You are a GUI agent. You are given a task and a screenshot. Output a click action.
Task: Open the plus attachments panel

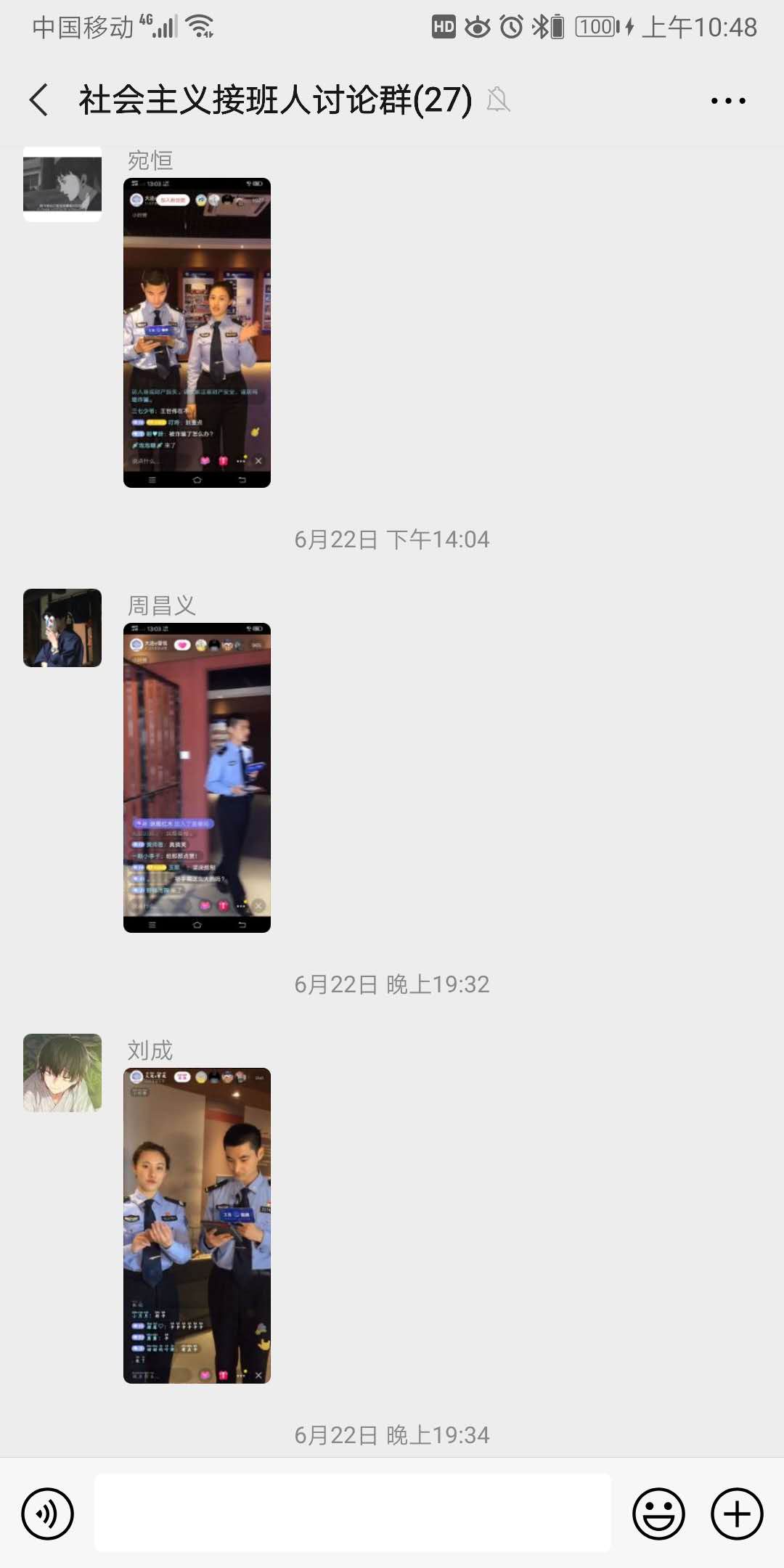737,1514
